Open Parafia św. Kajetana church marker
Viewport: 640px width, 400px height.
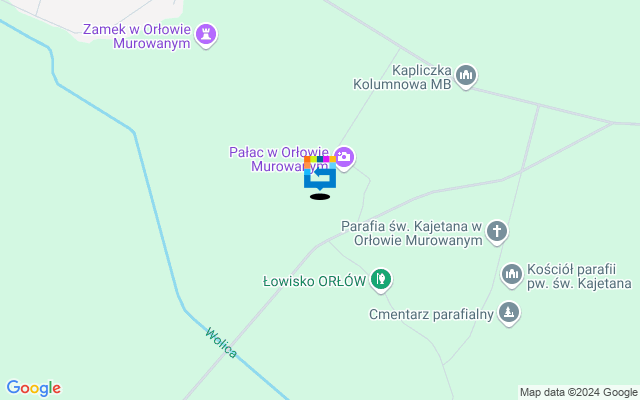(498, 233)
